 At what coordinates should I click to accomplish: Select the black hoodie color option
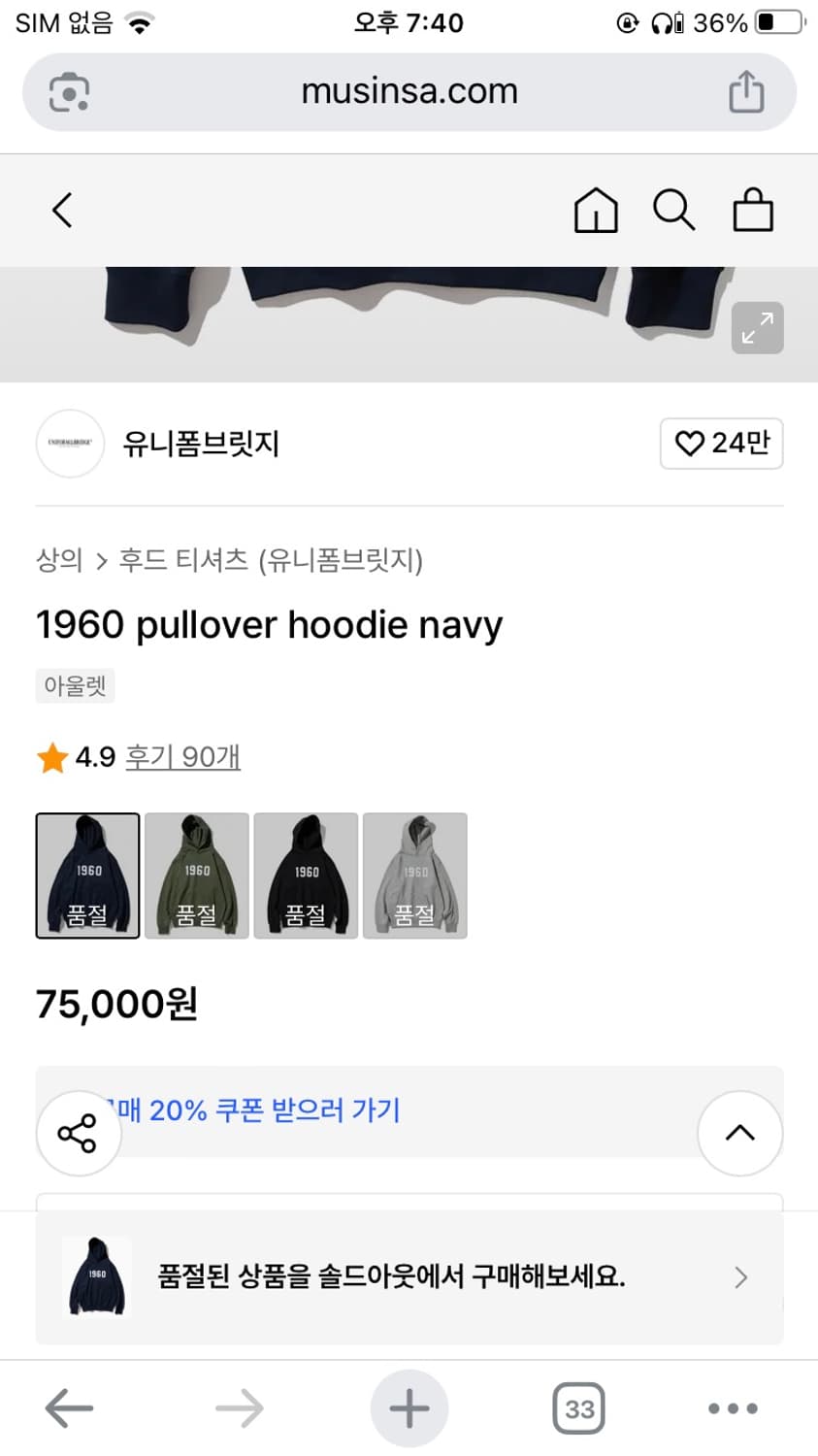(x=306, y=876)
